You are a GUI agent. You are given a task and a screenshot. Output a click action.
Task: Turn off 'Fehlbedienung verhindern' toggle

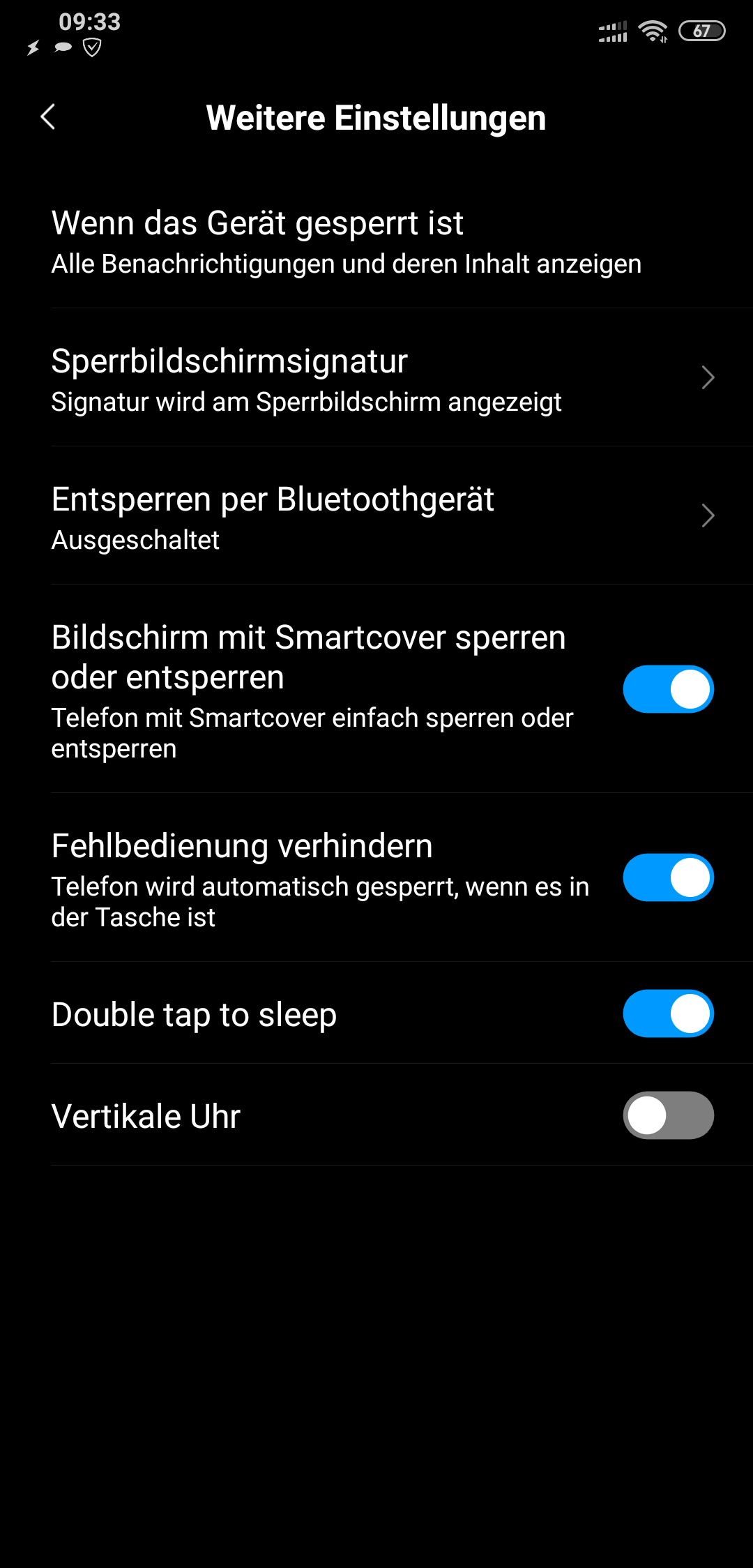coord(668,877)
